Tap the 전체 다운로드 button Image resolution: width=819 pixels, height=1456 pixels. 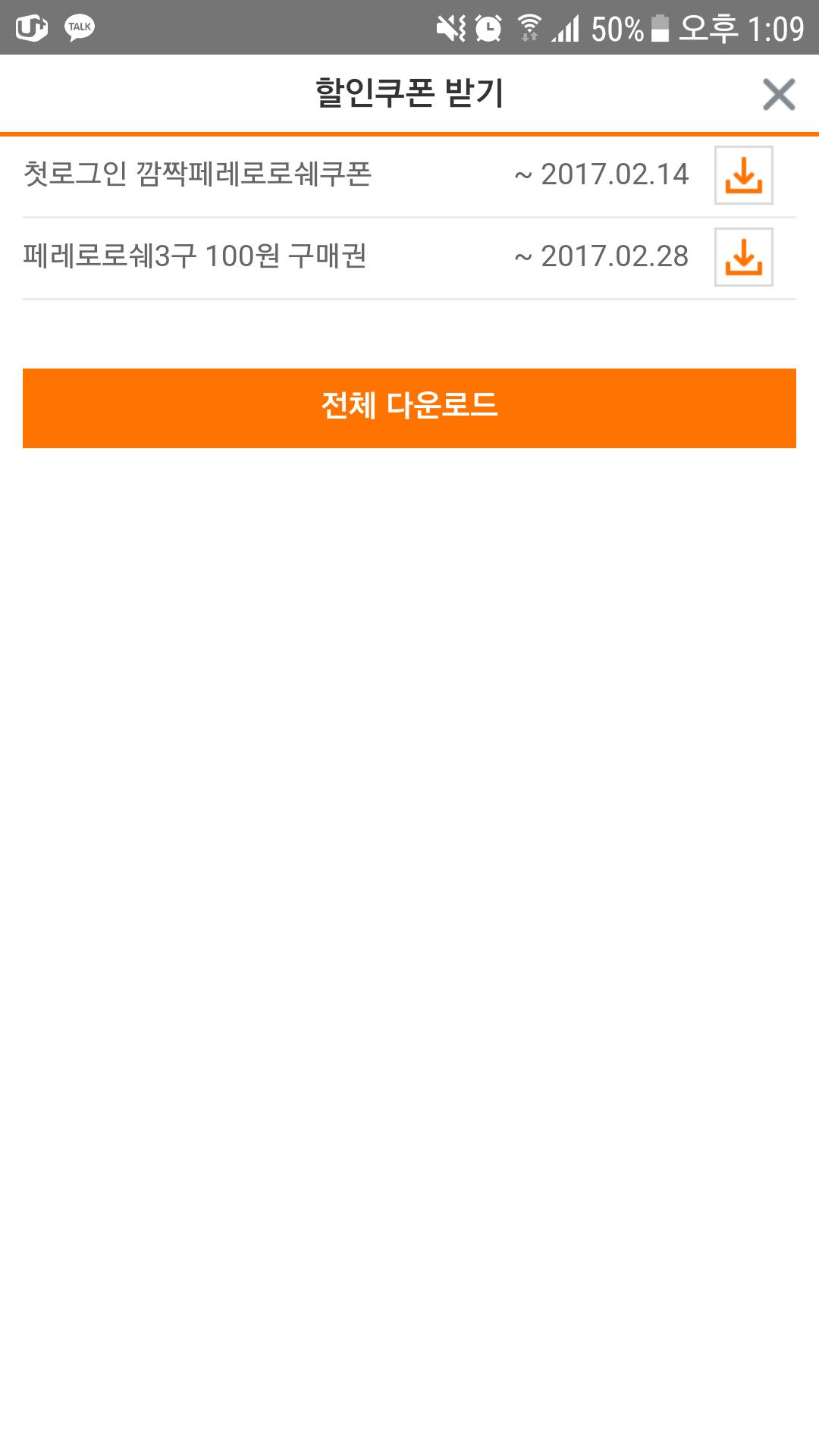(409, 408)
